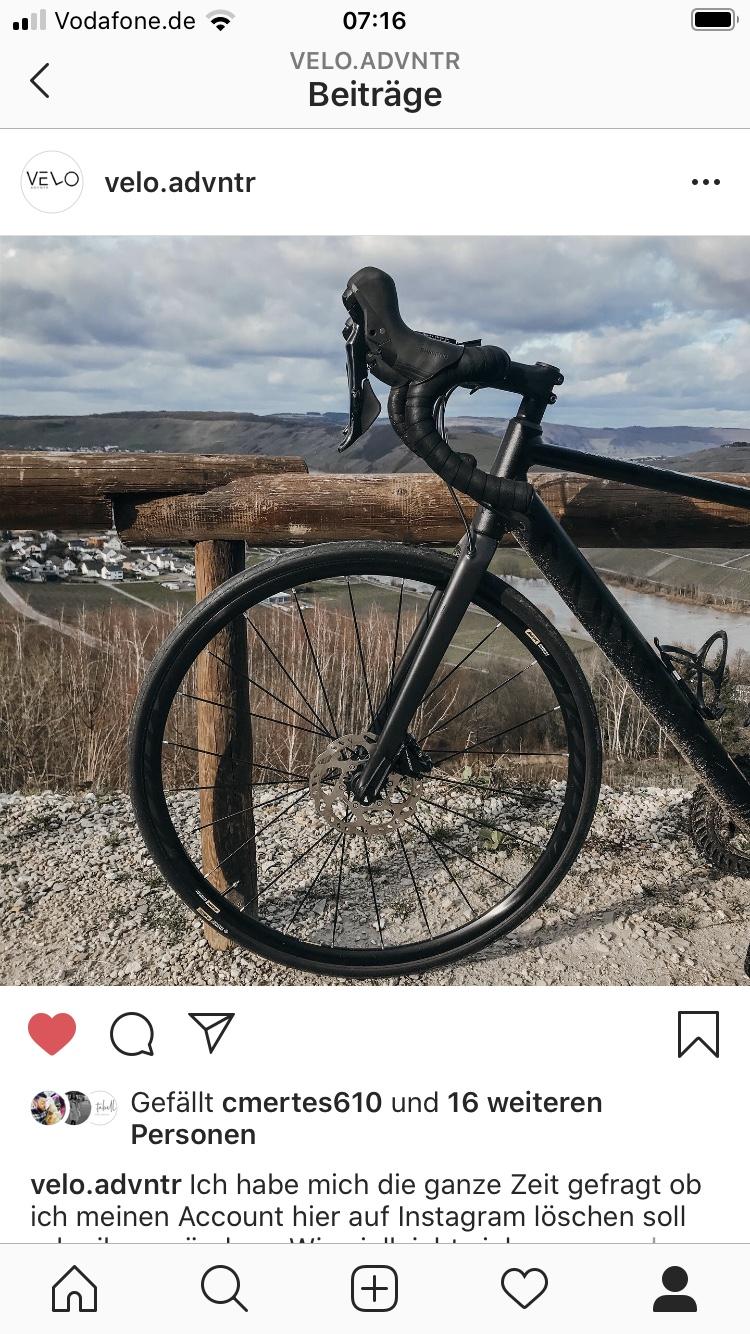Open velo.advntr profile from its avatar
The image size is (750, 1334).
[x=52, y=182]
